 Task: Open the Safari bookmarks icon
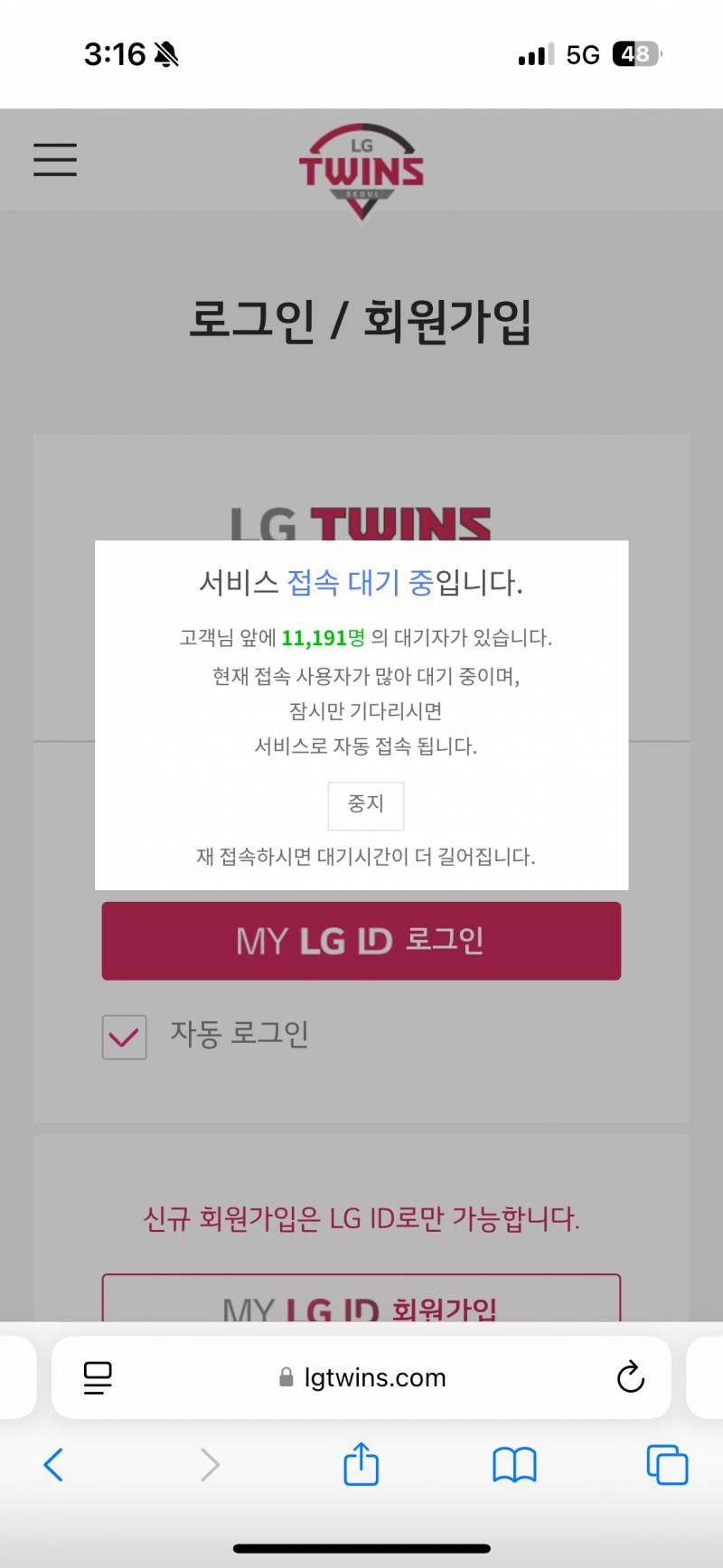click(513, 1465)
